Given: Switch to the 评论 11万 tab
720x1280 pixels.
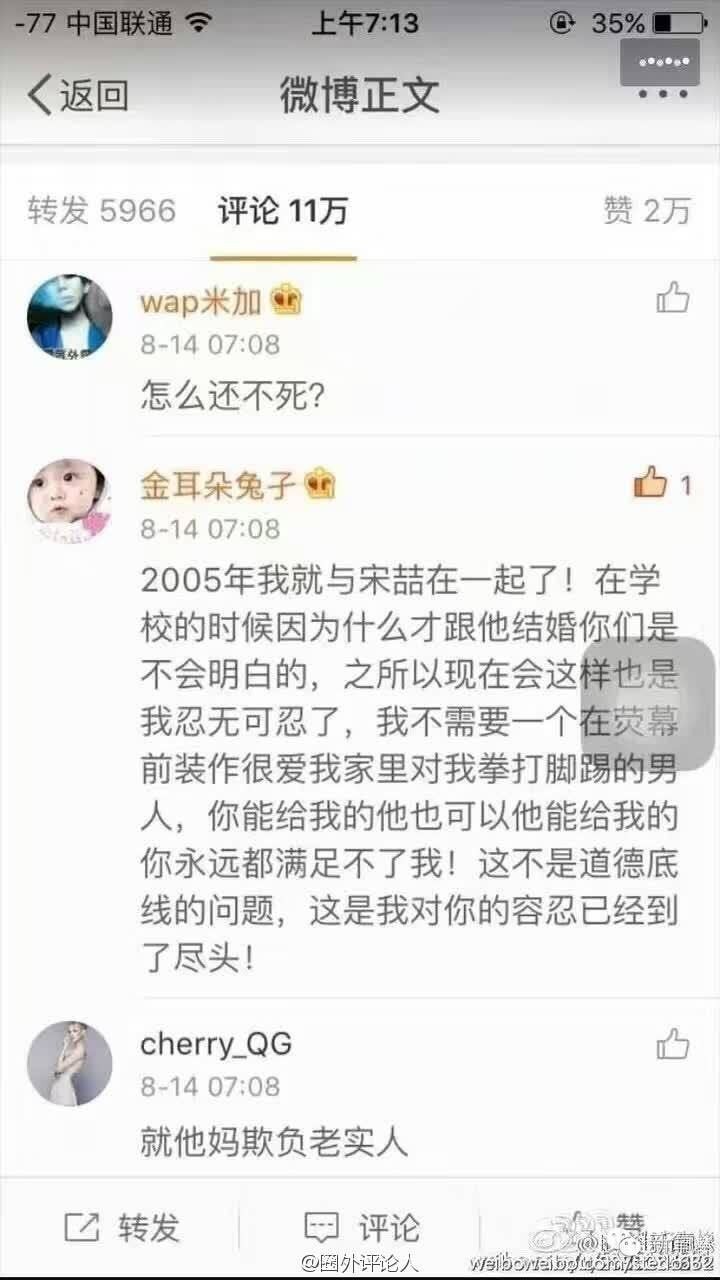Looking at the screenshot, I should click(283, 211).
